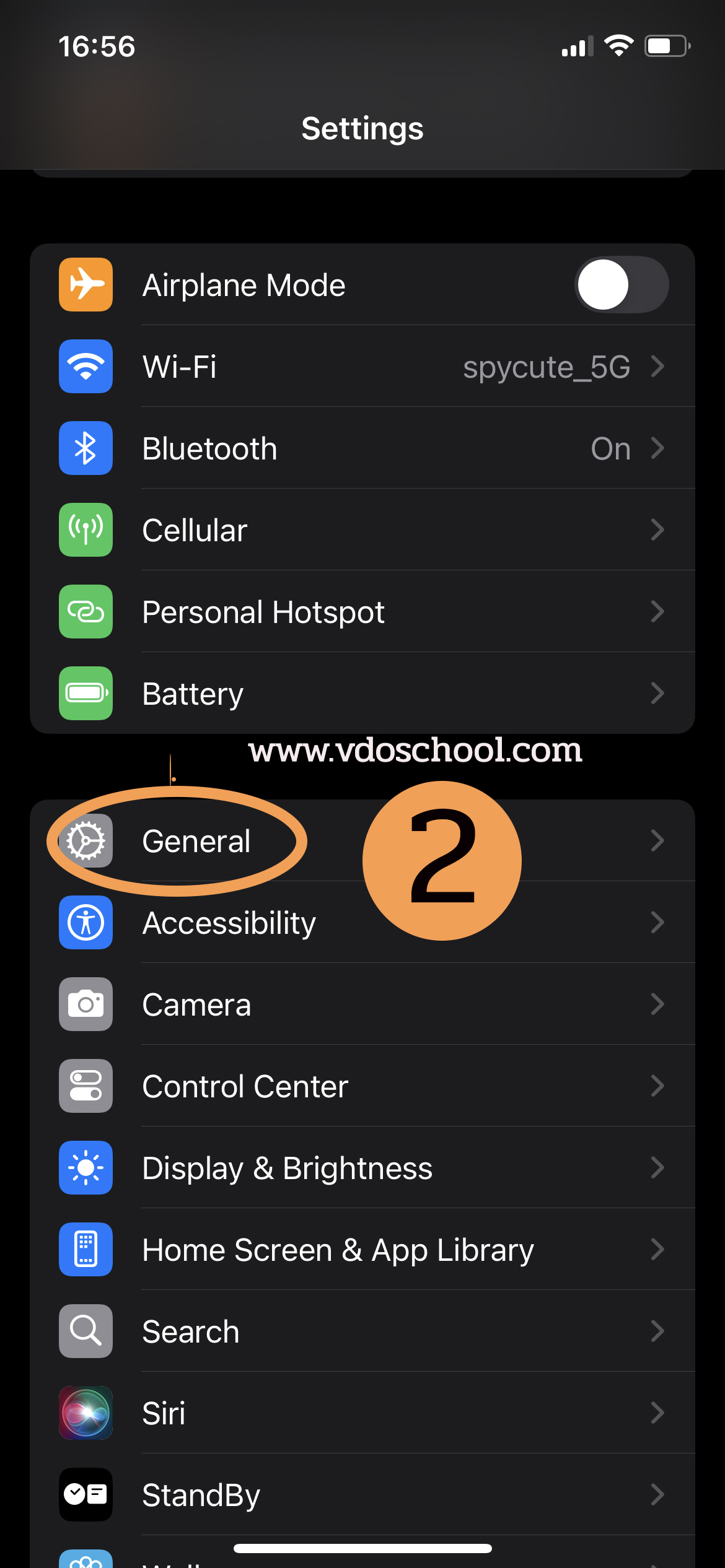
Task: Open Home Screen & App Library
Action: coord(362,1249)
